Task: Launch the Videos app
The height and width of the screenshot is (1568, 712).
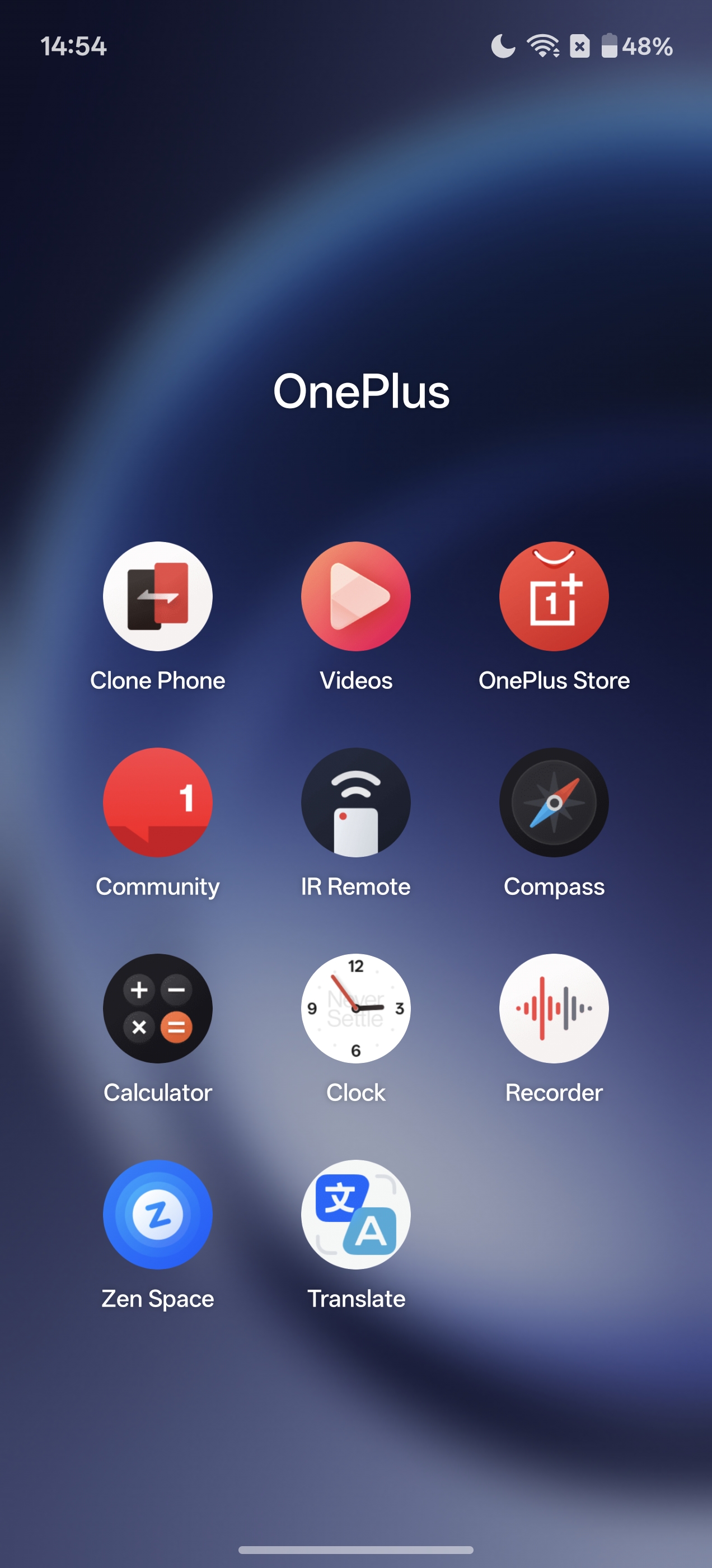Action: click(356, 596)
